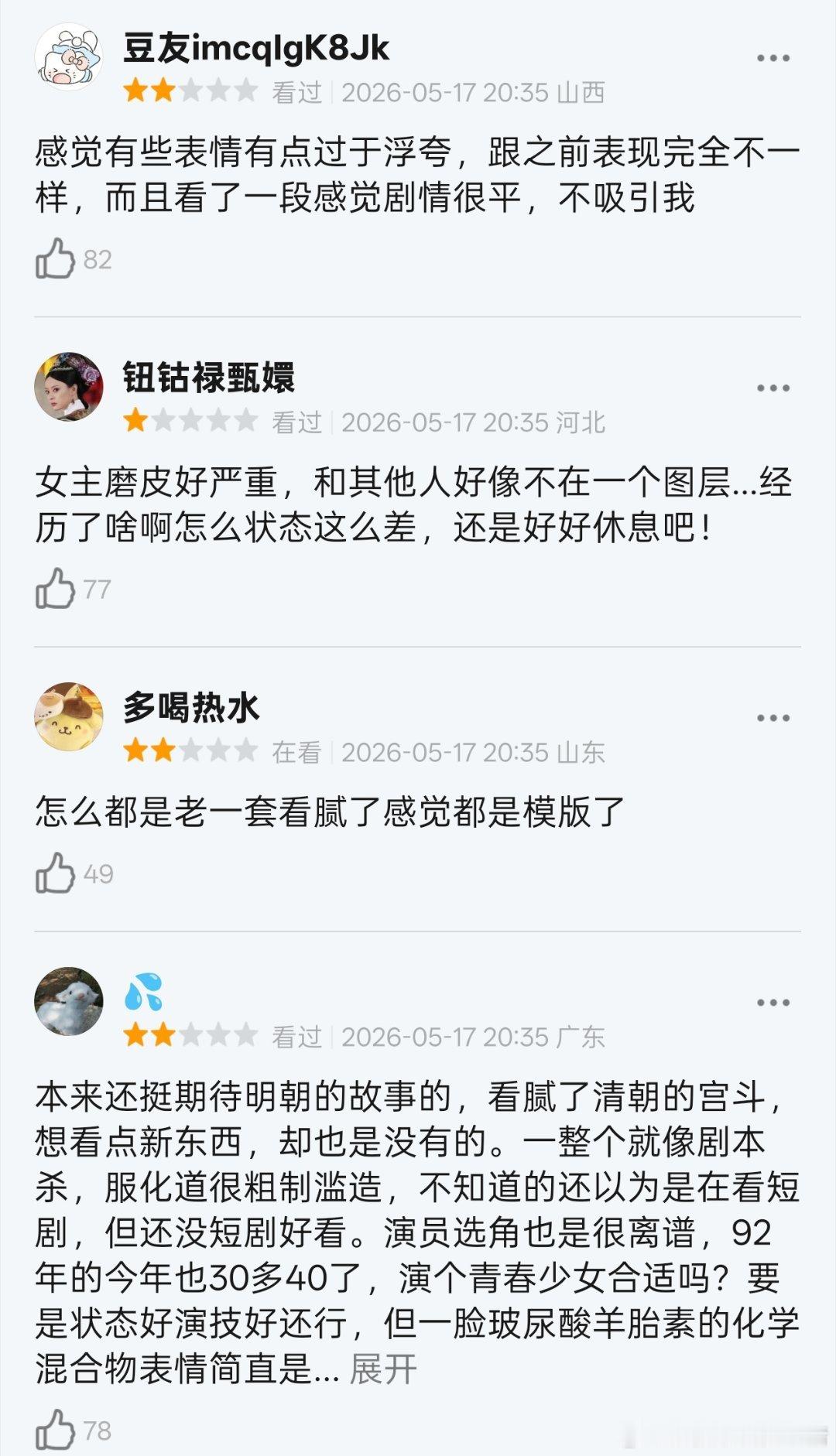The image size is (836, 1456).
Task: Open overflow menu on 钮钴禄甄嬛's review
Action: (773, 388)
